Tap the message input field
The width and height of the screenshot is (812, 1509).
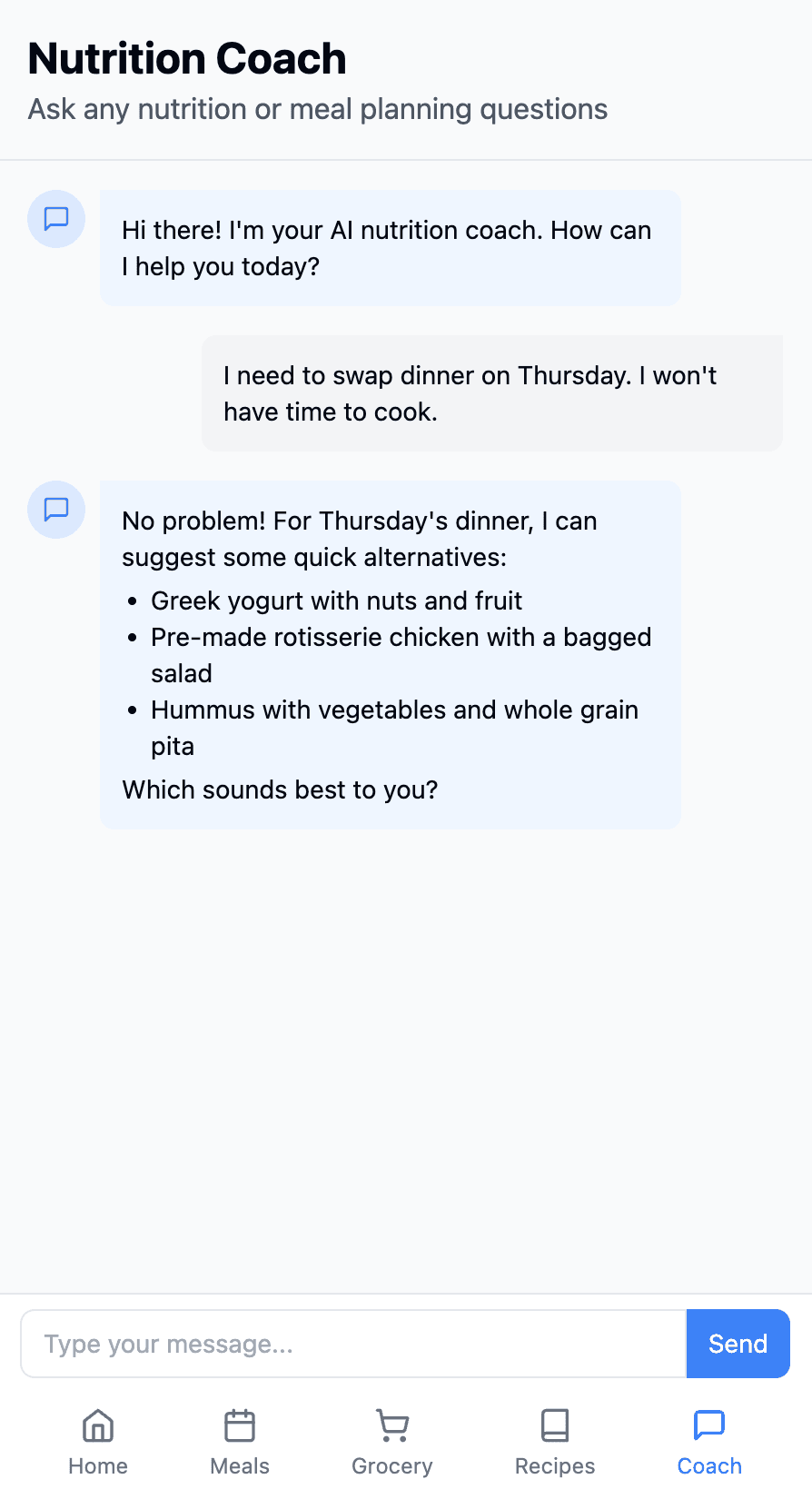click(353, 1343)
